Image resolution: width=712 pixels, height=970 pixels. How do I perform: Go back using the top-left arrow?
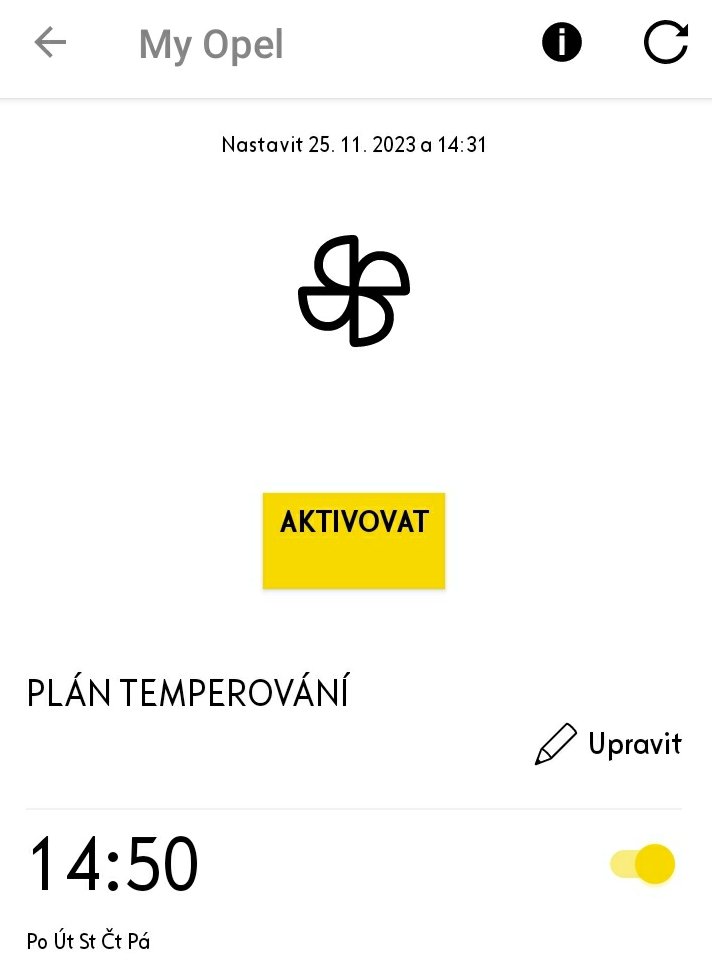[x=50, y=43]
